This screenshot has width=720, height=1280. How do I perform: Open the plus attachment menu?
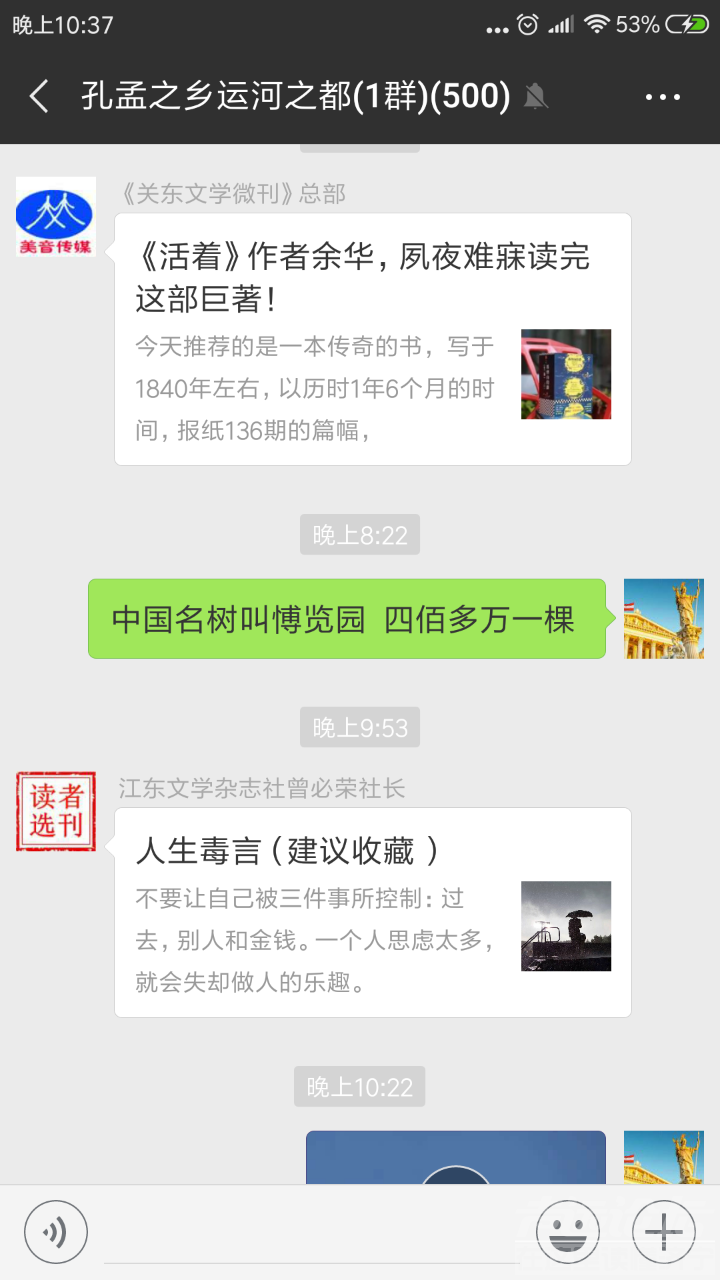click(663, 1233)
